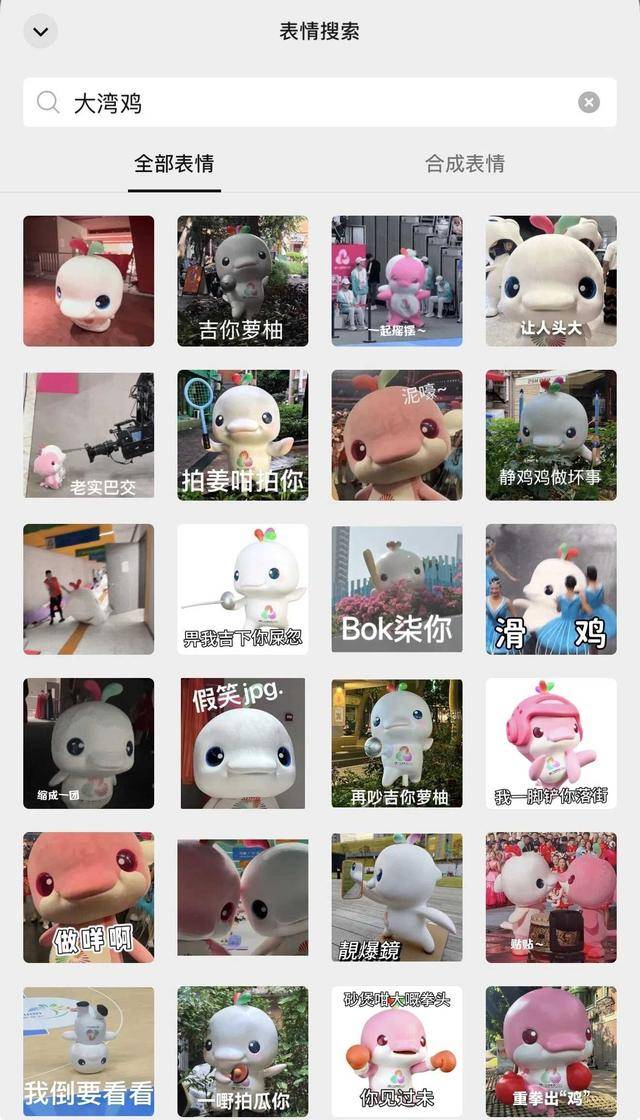Select the 拍姜咁拍你 sticker
640x1120 pixels.
click(243, 435)
